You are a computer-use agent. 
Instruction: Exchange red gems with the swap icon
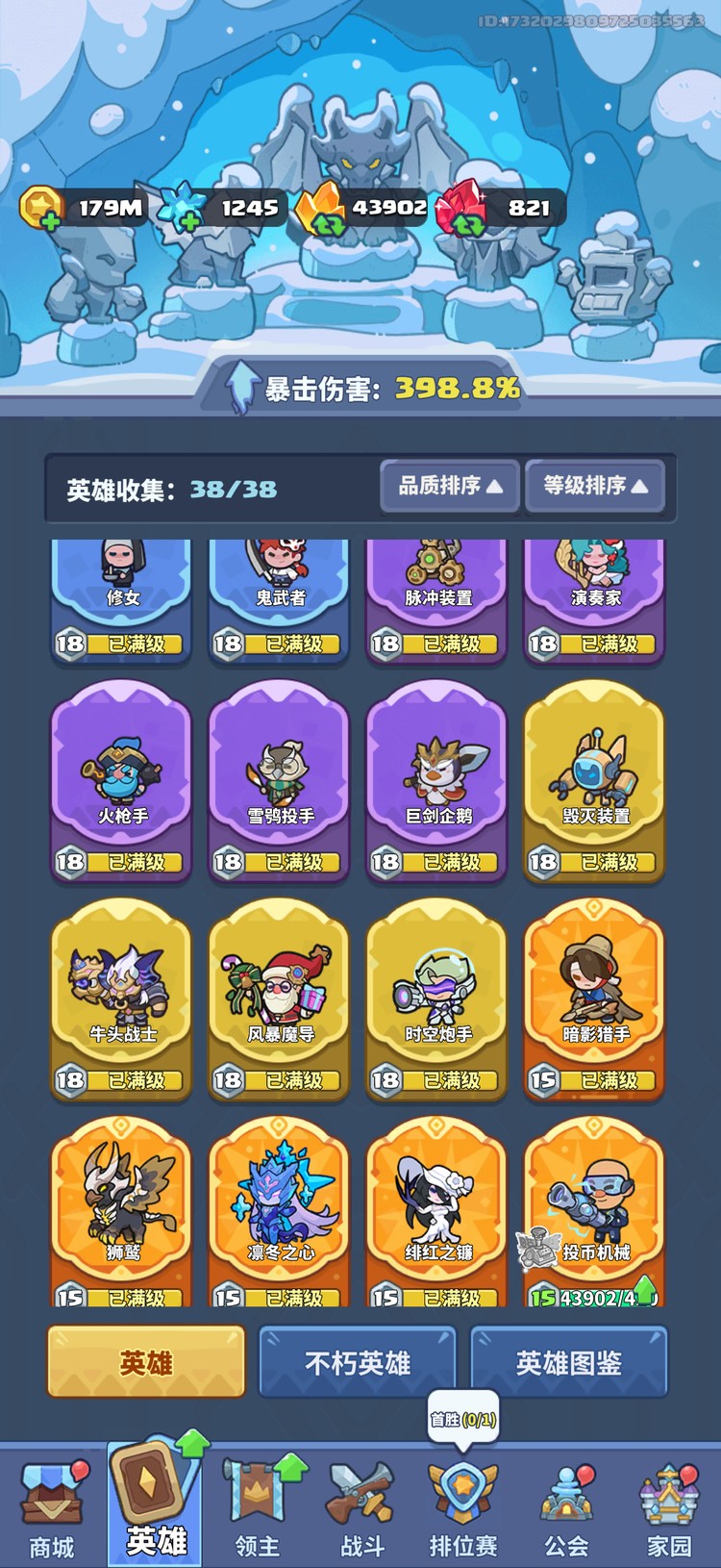[470, 223]
